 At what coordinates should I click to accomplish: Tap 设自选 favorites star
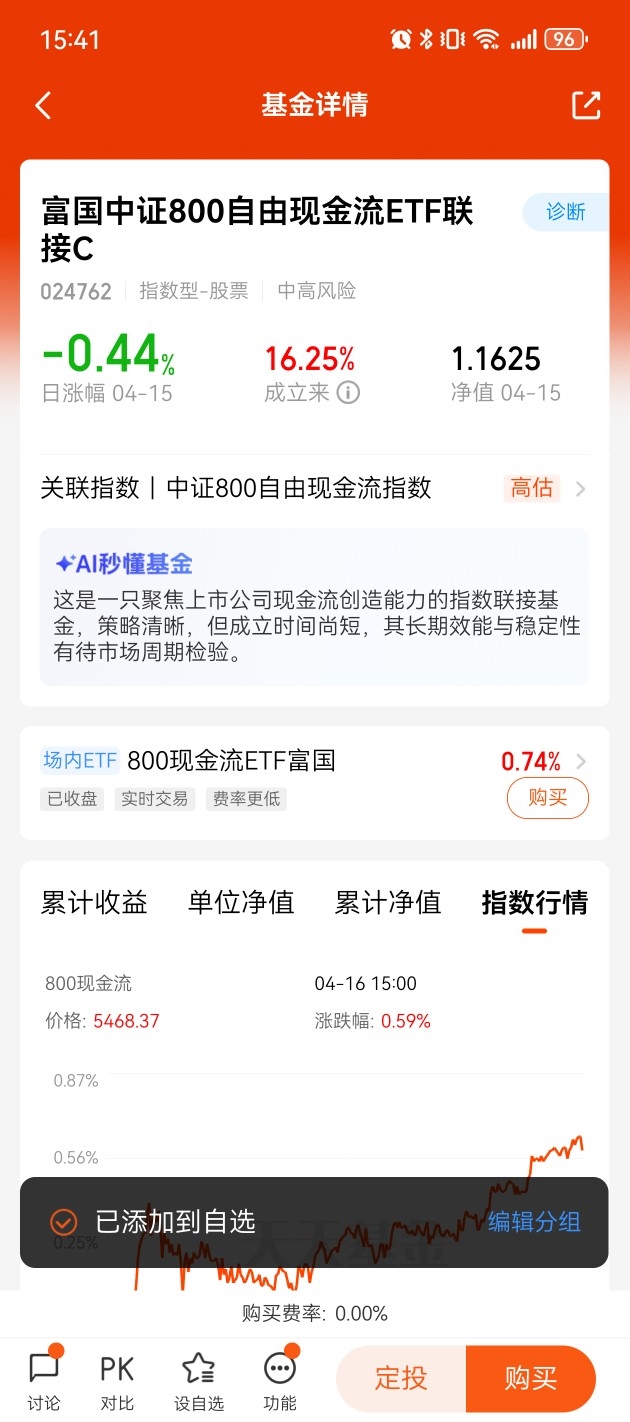click(x=199, y=1380)
